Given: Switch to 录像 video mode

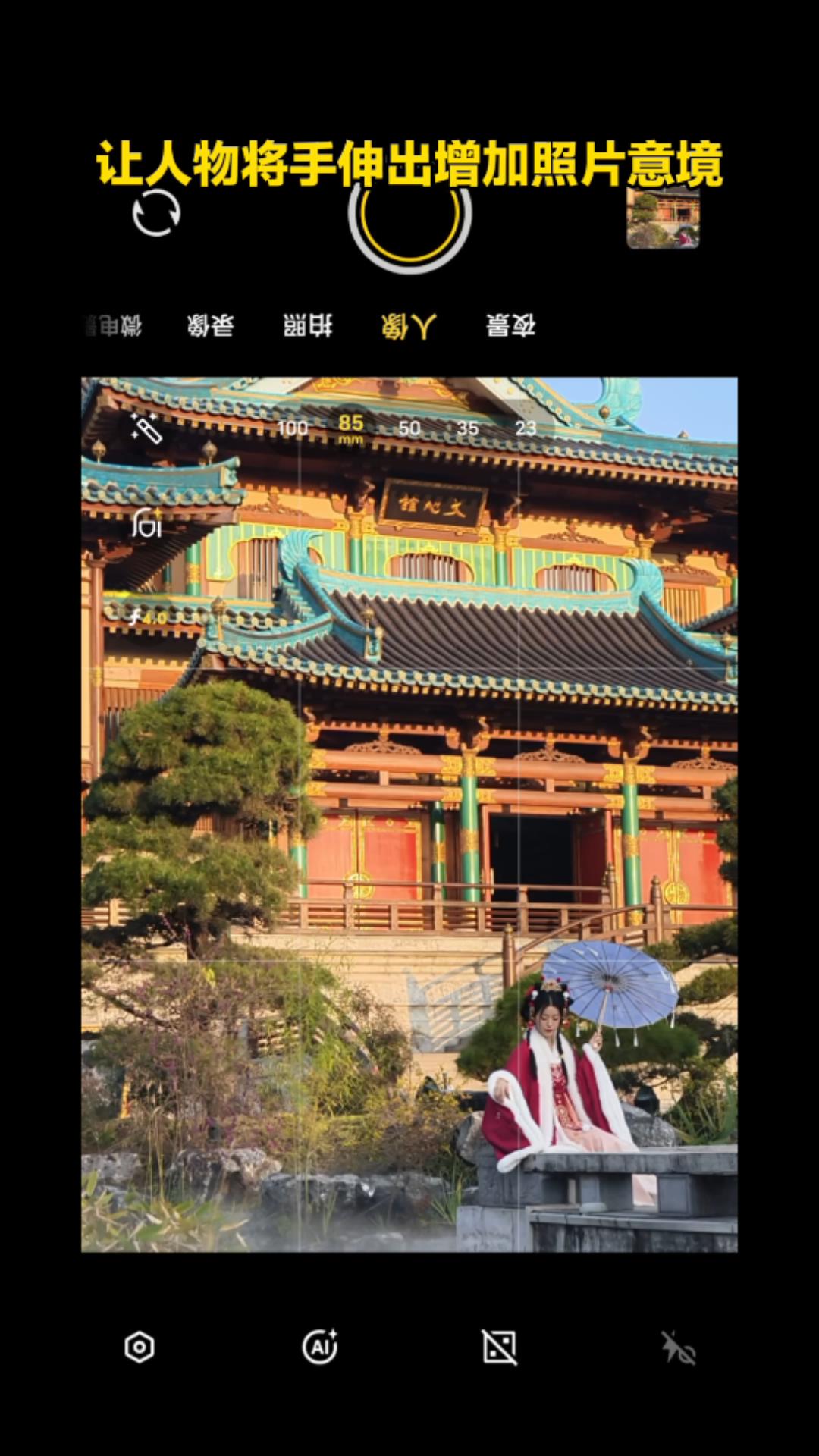Looking at the screenshot, I should 210,326.
